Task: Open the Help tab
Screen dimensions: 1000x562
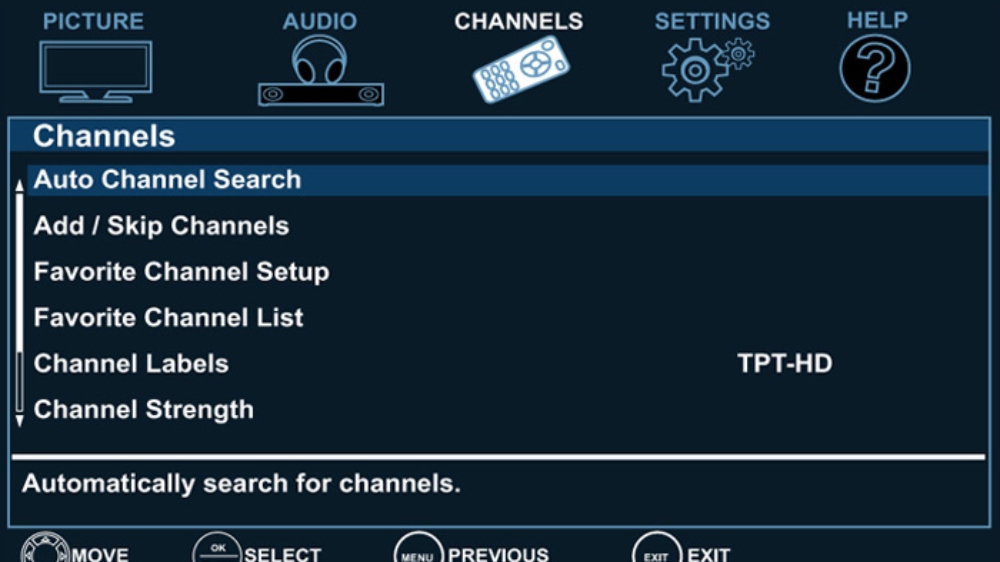Action: pyautogui.click(x=875, y=60)
